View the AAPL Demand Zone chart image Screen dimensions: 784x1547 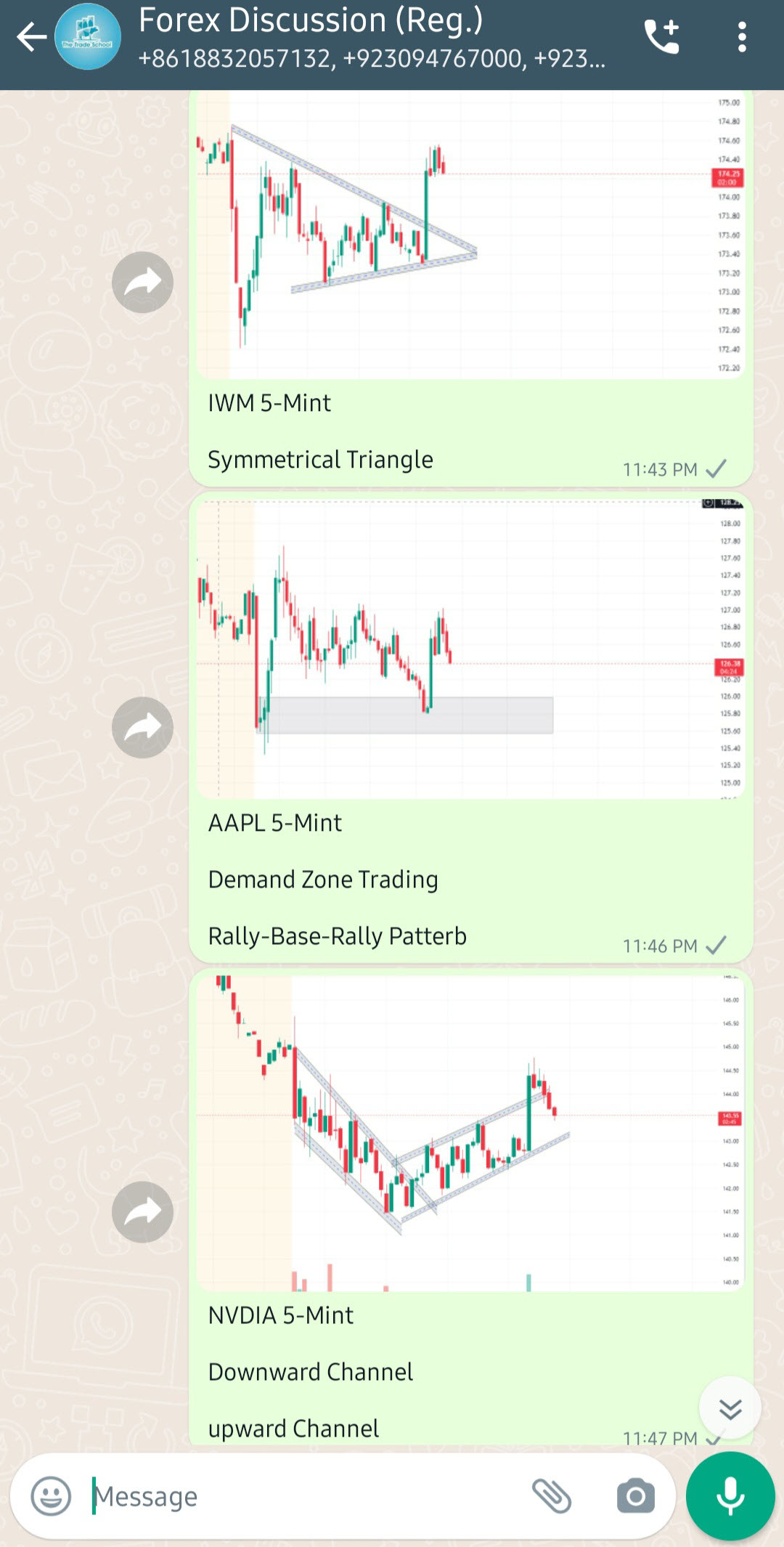[x=470, y=648]
